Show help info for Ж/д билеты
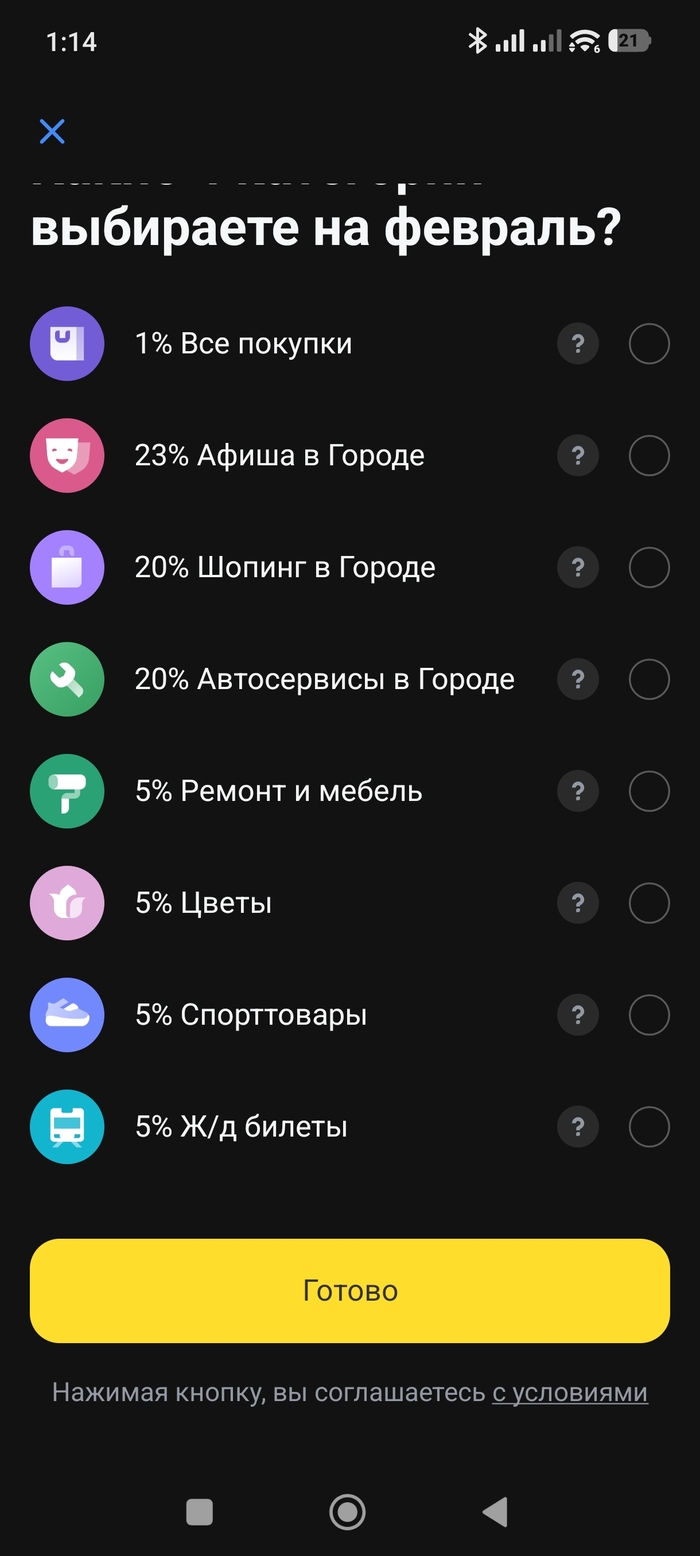The height and width of the screenshot is (1556, 700). coord(577,1128)
